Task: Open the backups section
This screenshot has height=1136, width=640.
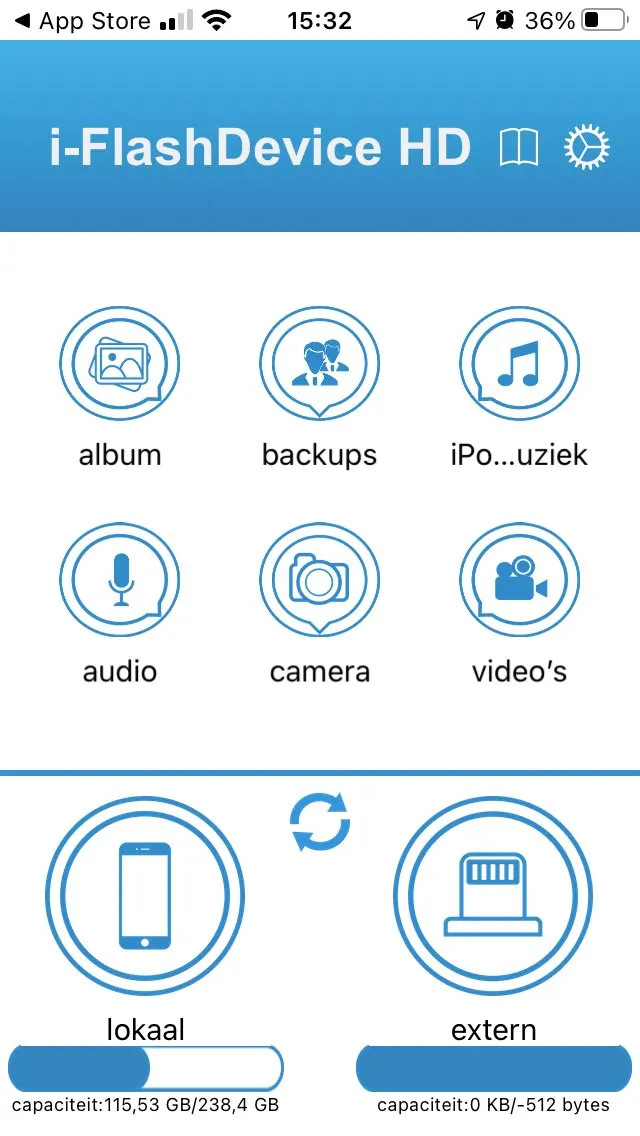Action: pos(320,366)
